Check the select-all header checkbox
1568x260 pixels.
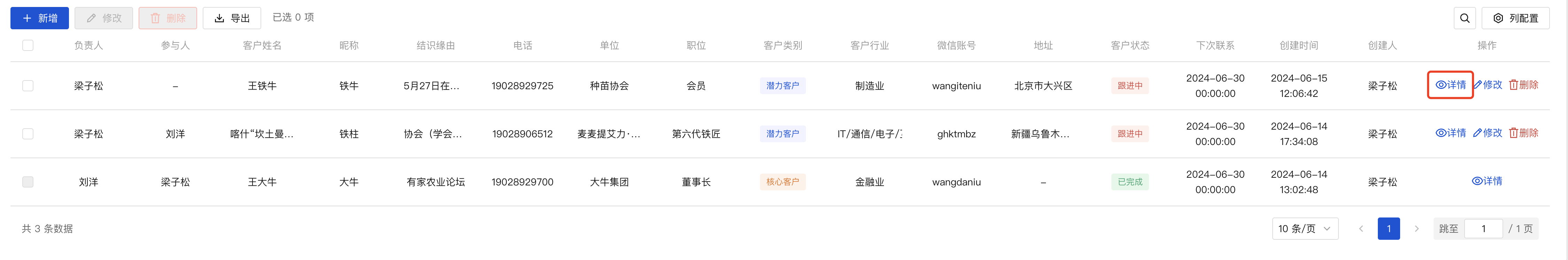tap(28, 45)
